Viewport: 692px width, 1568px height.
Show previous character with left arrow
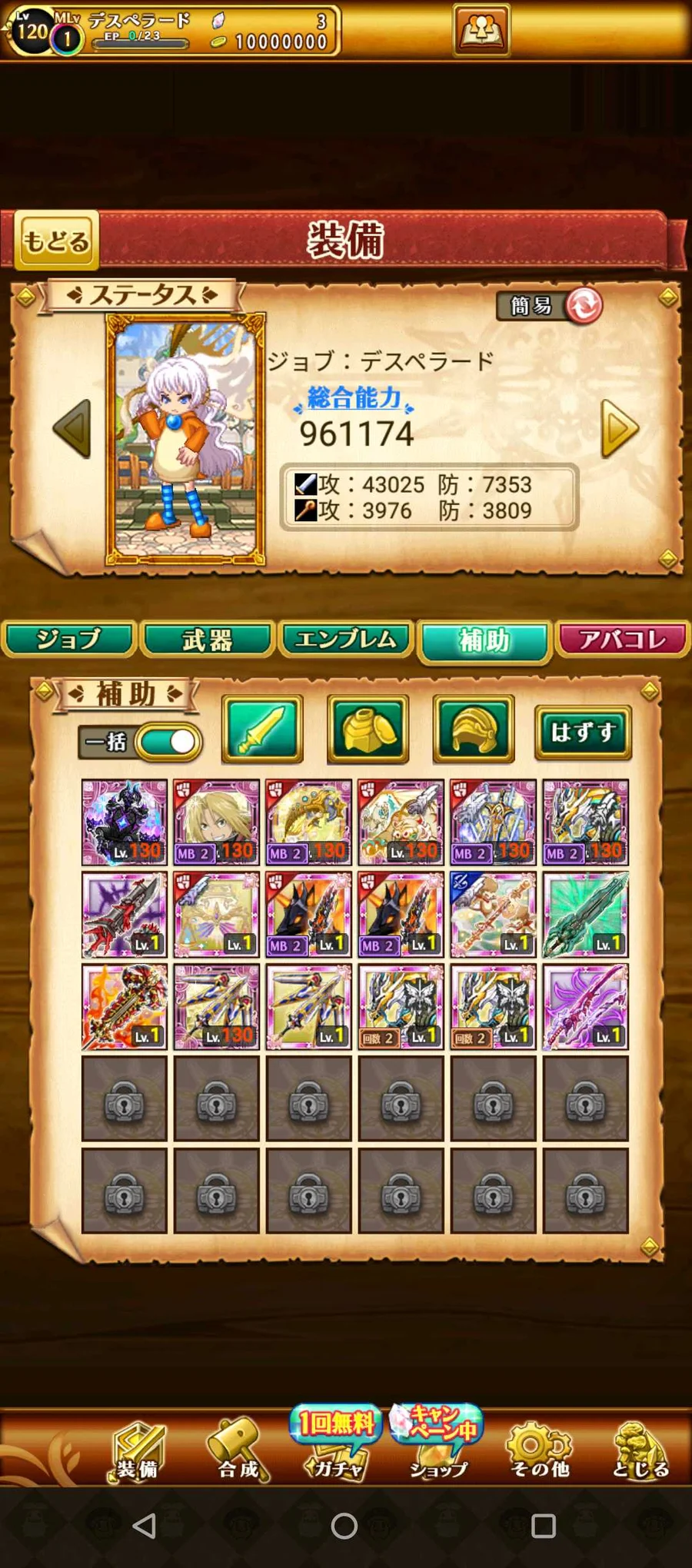(72, 429)
